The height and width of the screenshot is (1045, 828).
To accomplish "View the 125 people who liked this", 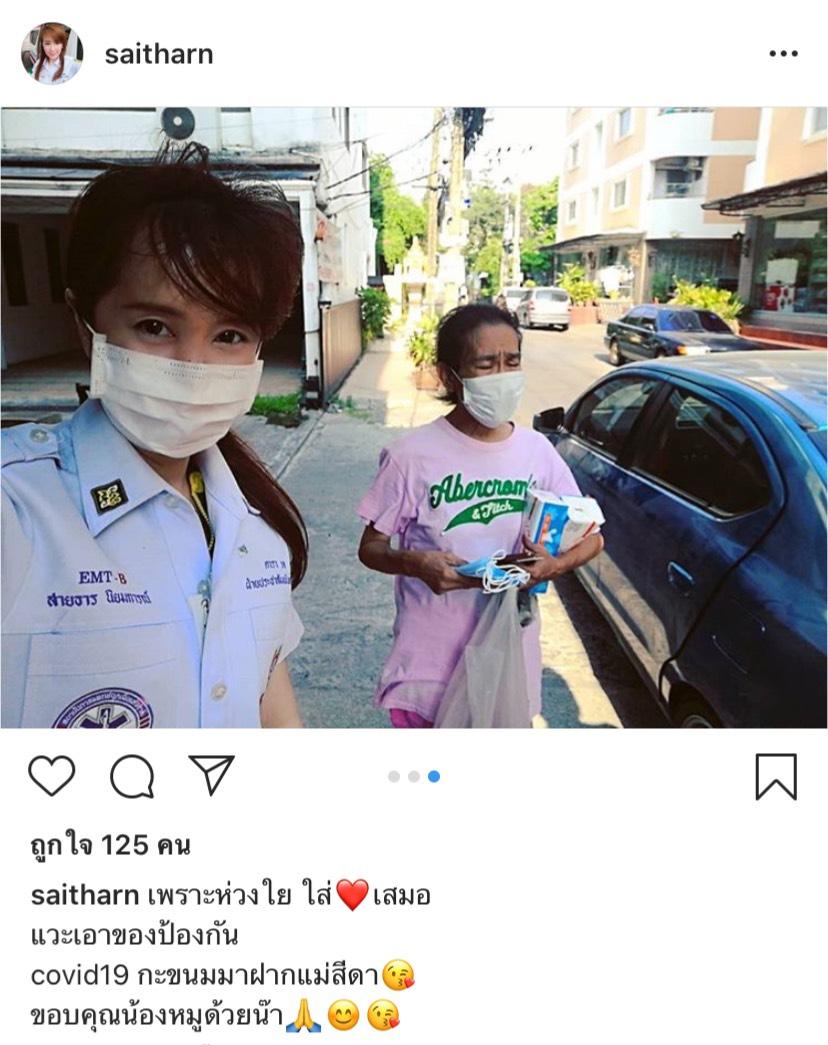I will (110, 845).
